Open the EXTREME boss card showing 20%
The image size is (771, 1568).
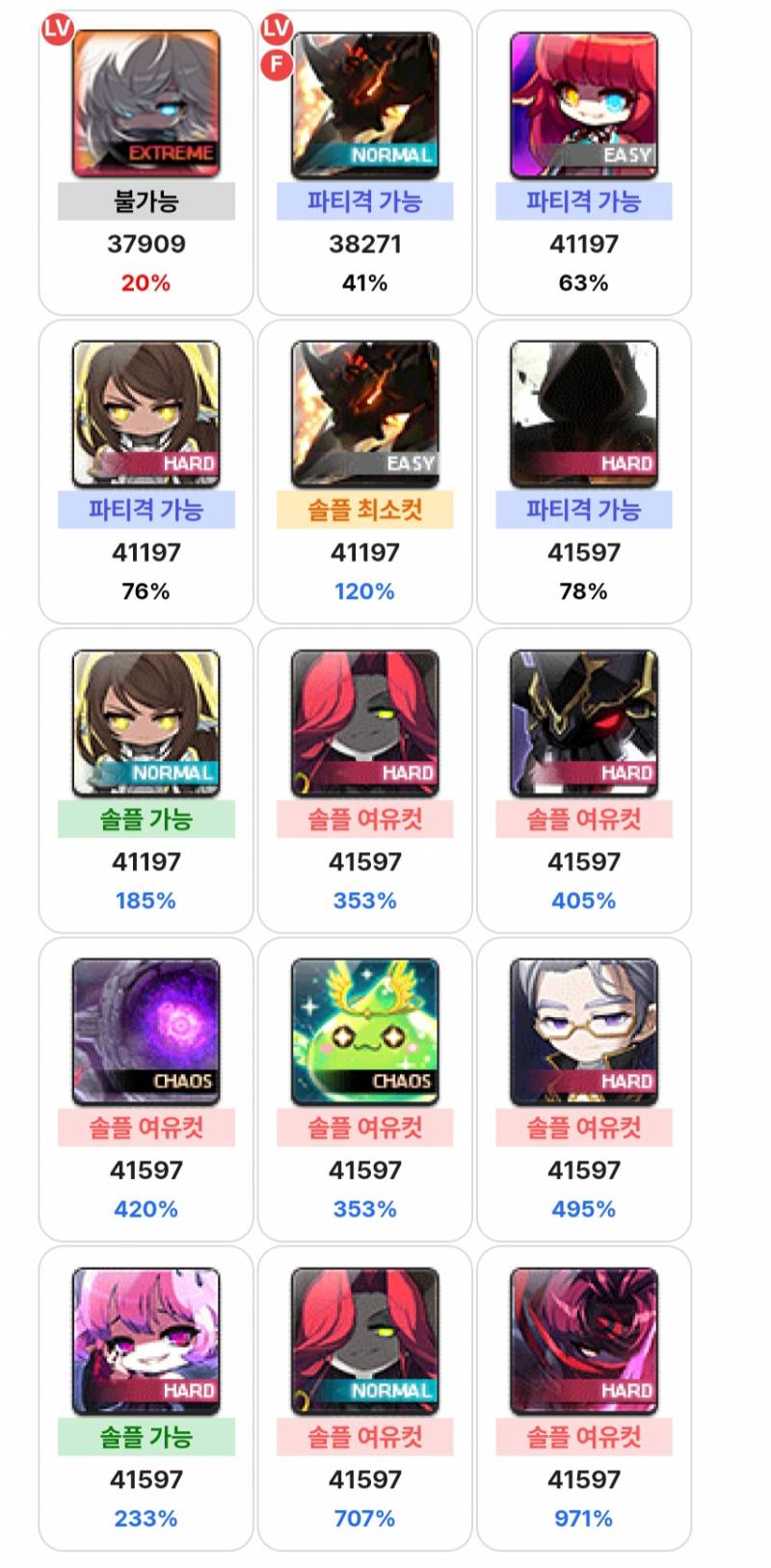[146, 163]
